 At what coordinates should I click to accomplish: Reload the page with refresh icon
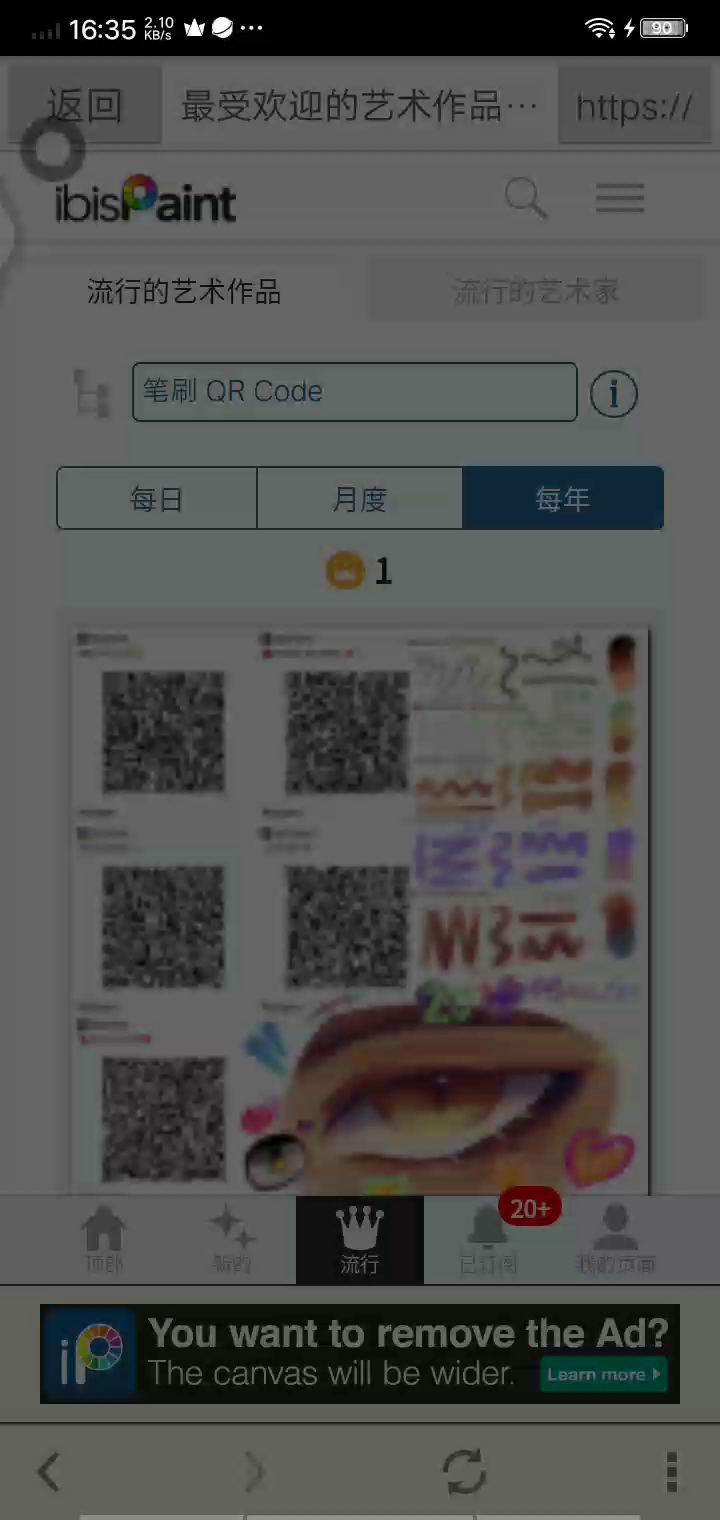click(x=464, y=1472)
